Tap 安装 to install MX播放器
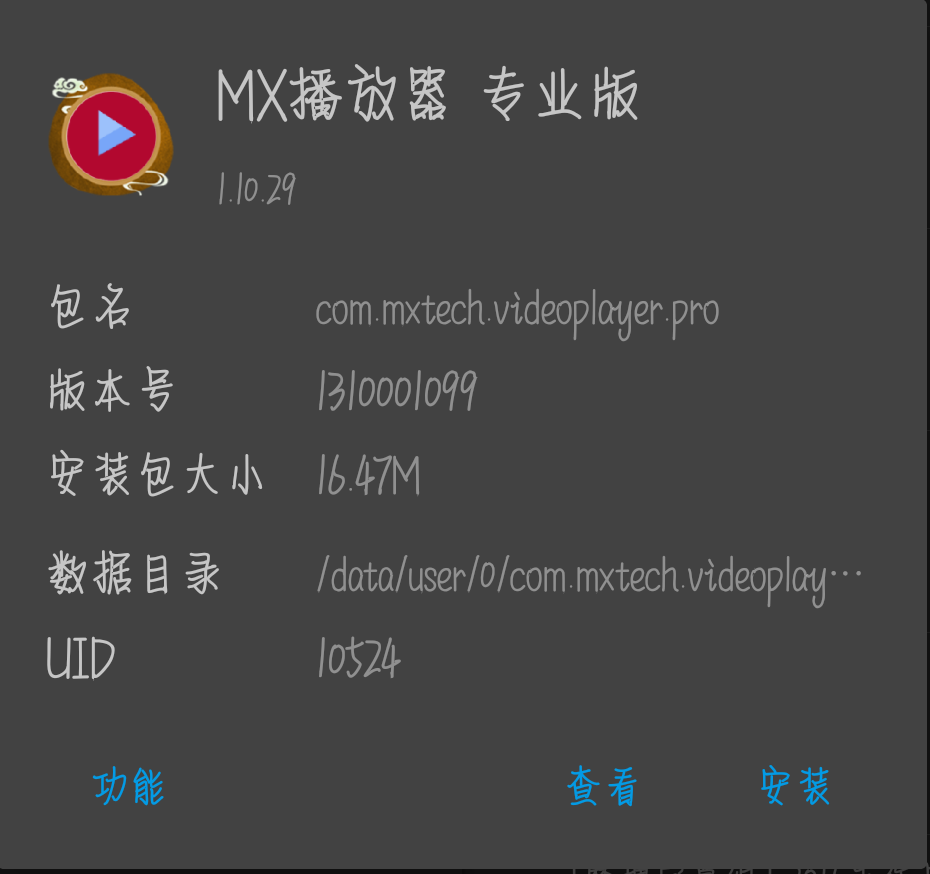 pyautogui.click(x=795, y=787)
